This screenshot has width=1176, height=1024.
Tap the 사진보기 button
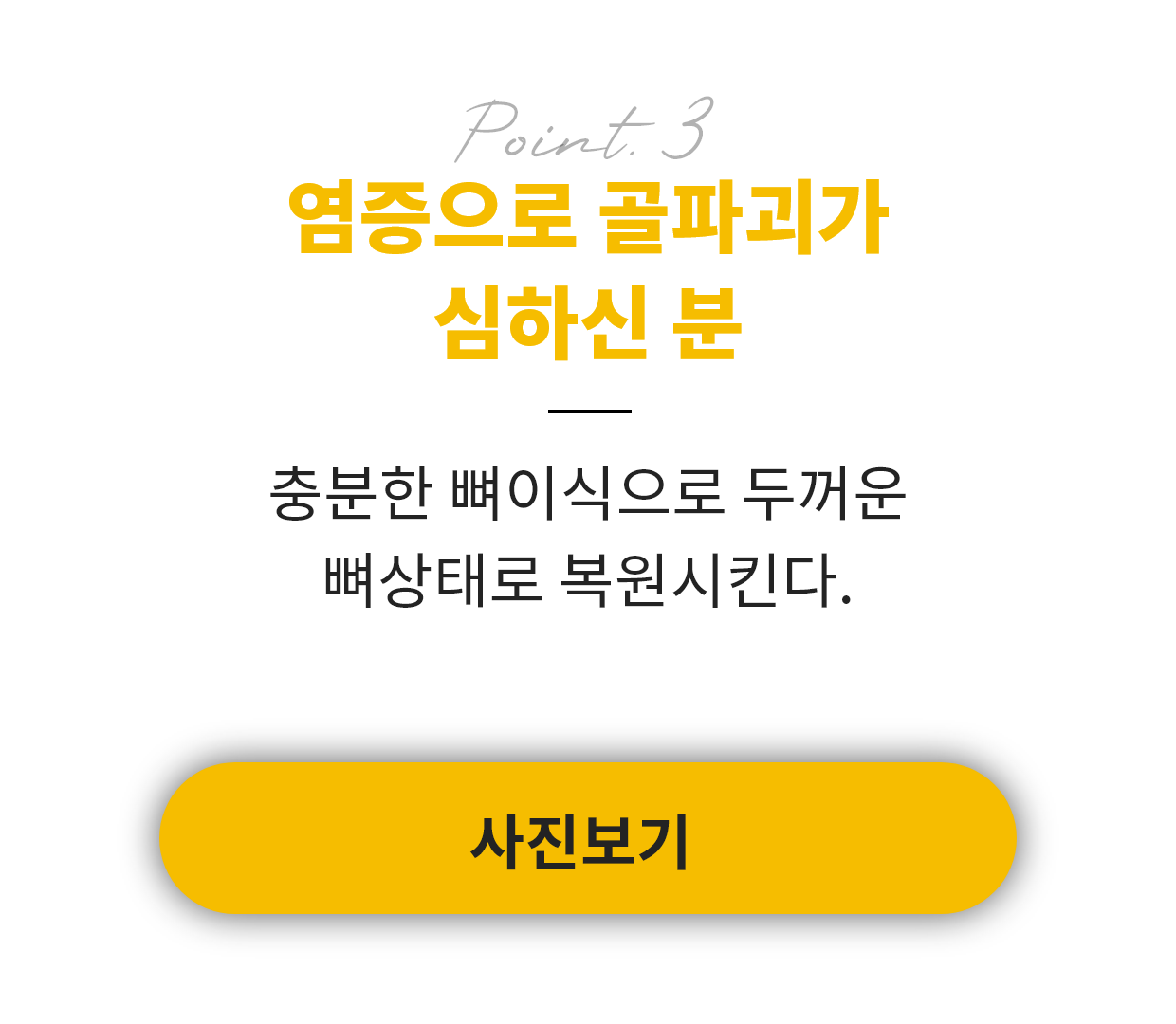click(587, 838)
